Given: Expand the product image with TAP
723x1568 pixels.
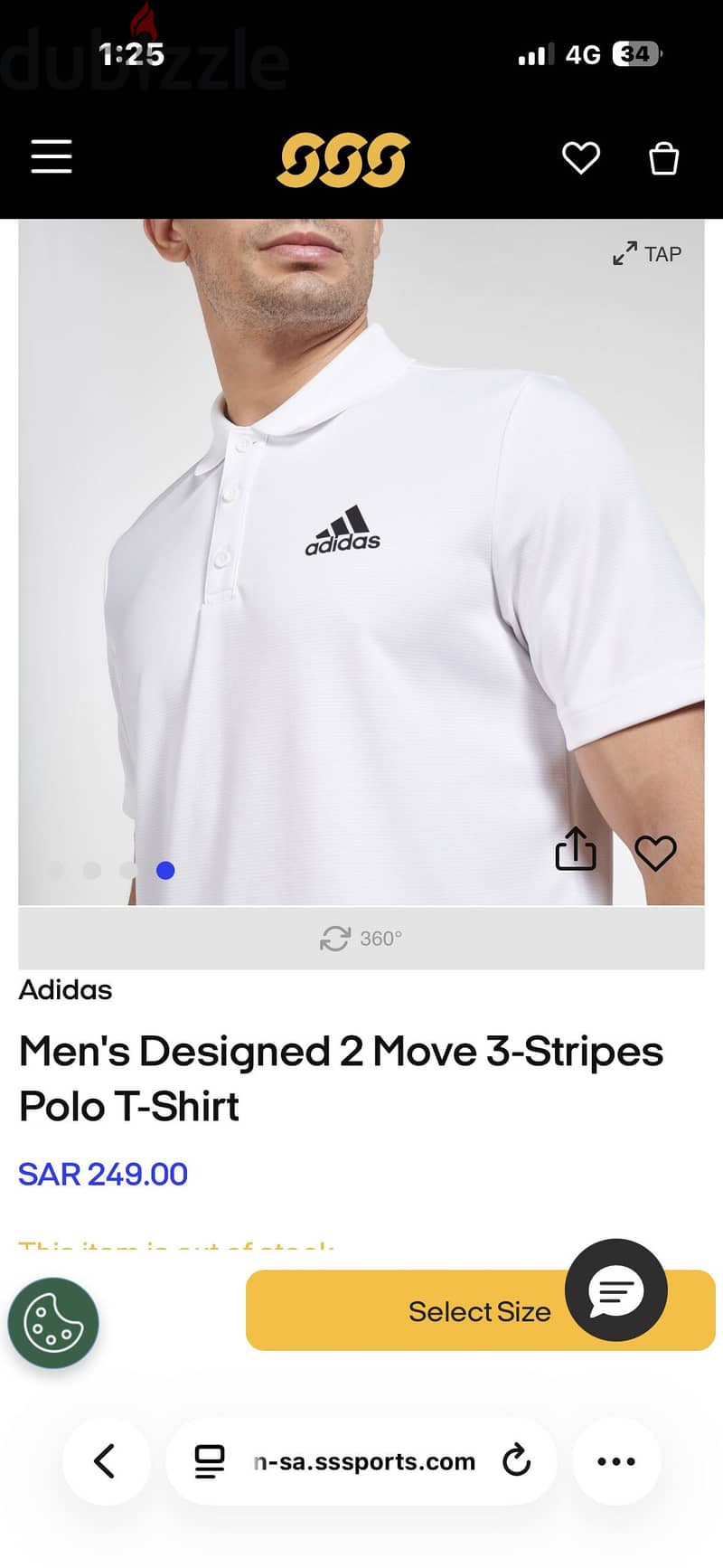Looking at the screenshot, I should pos(647,253).
